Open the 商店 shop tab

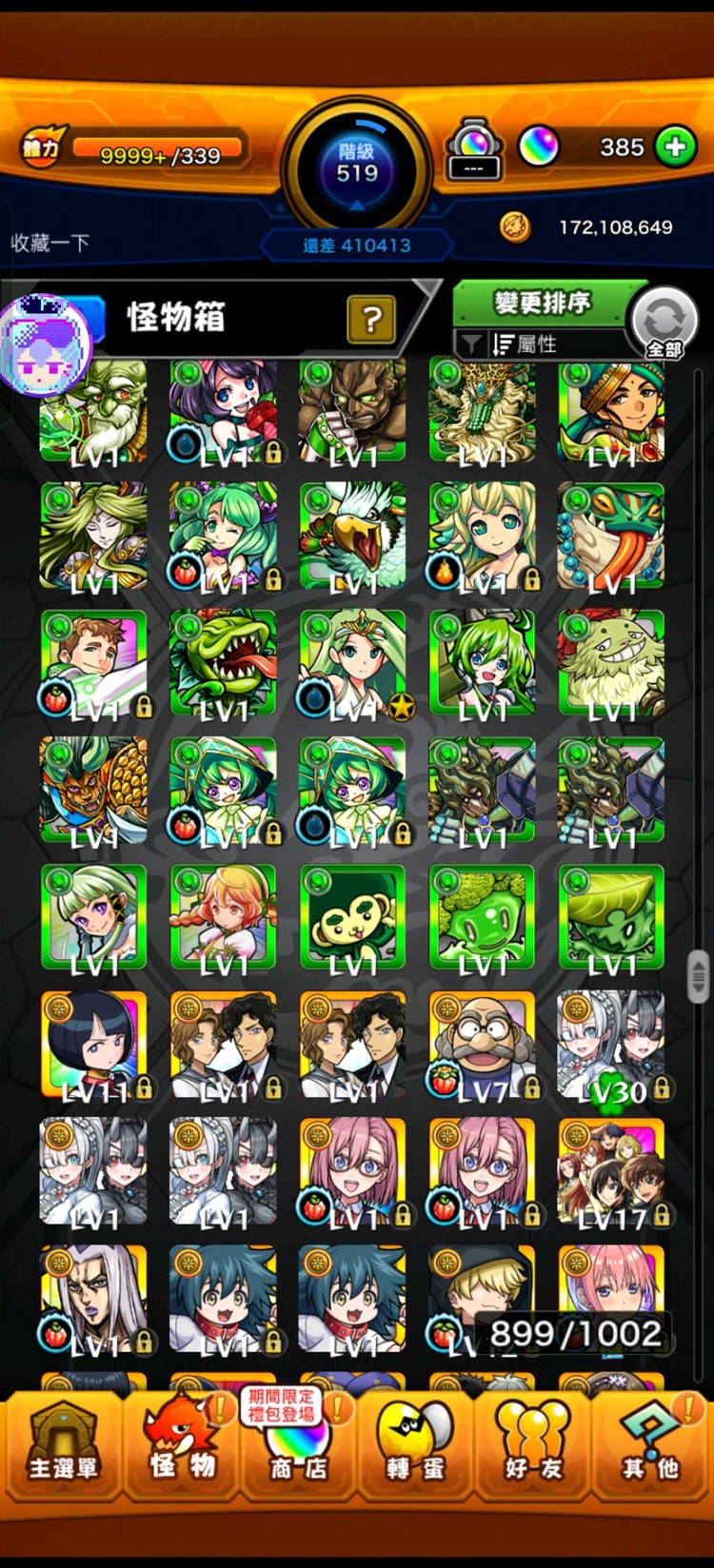point(300,1447)
